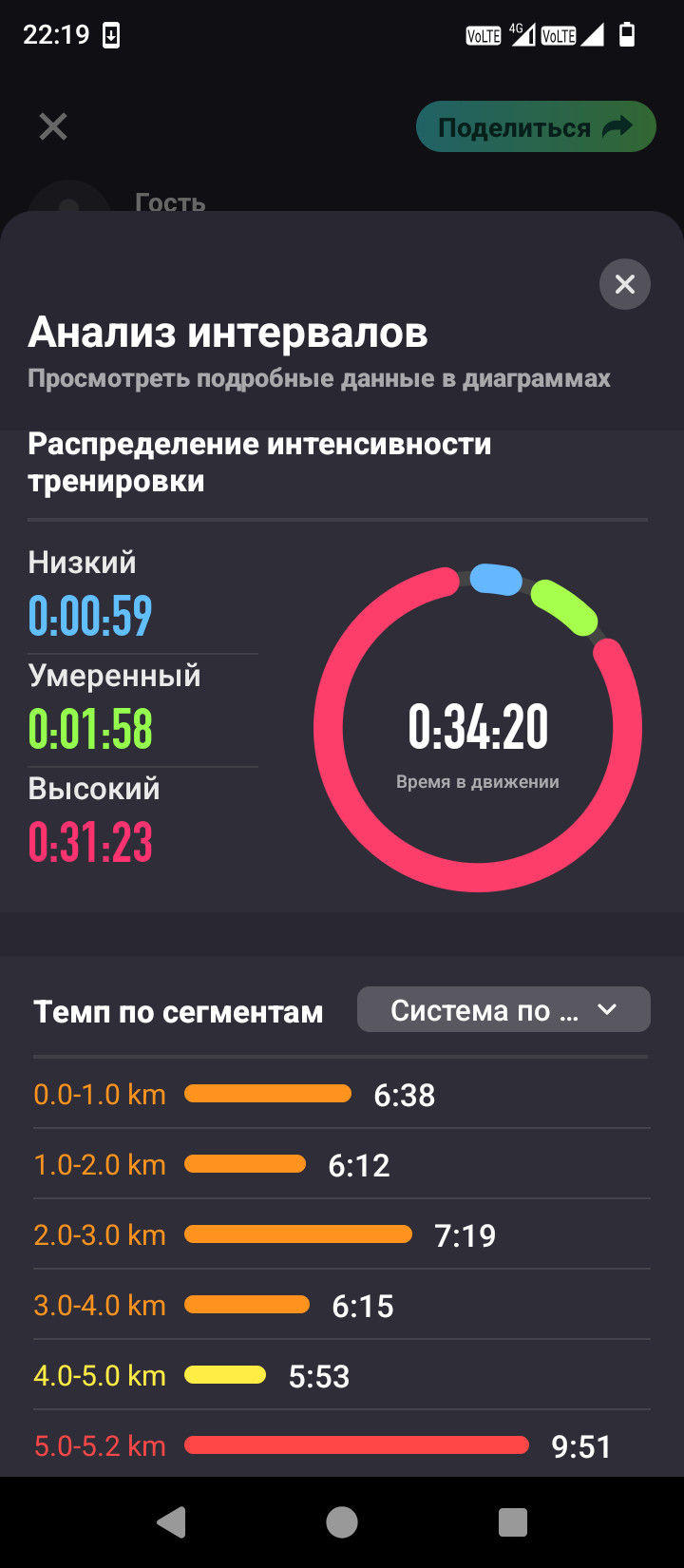Tap the Поделиться share button
The height and width of the screenshot is (1568, 684).
[x=536, y=126]
